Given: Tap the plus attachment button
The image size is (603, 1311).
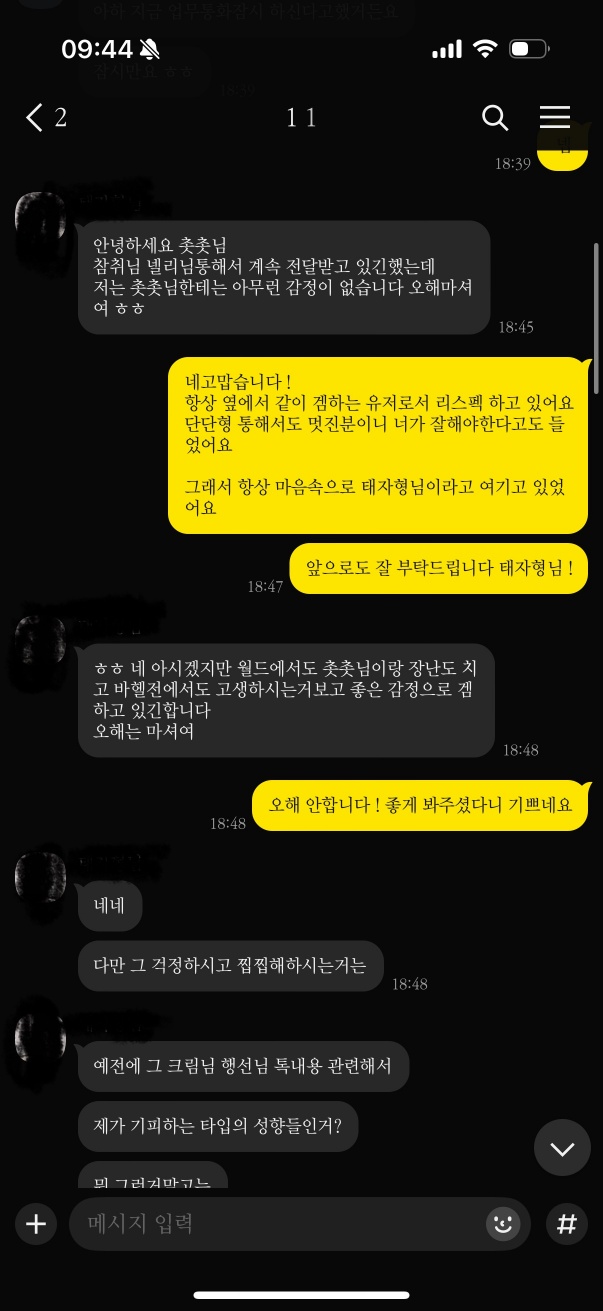Looking at the screenshot, I should [36, 1224].
